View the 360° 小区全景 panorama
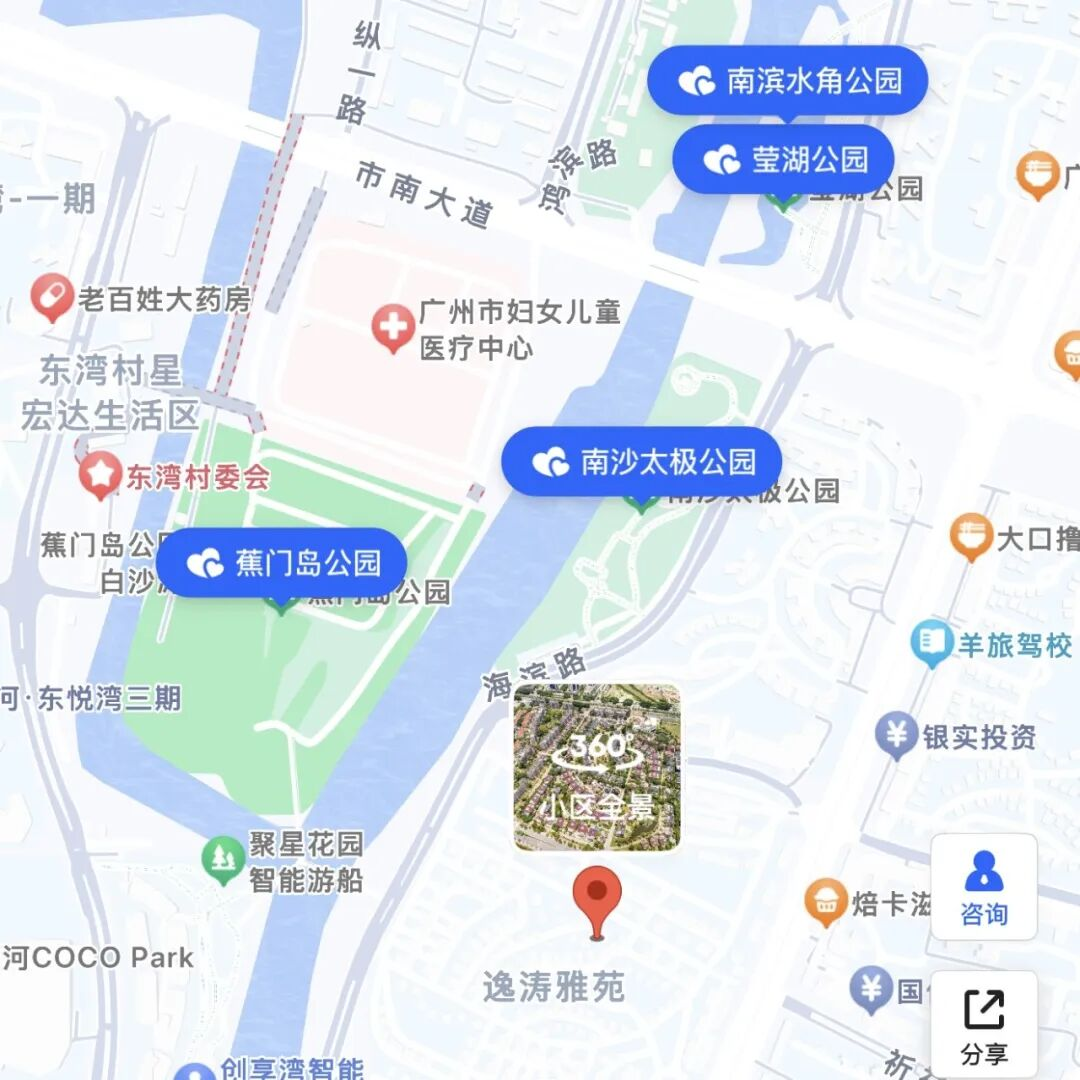The image size is (1080, 1080). (x=597, y=767)
